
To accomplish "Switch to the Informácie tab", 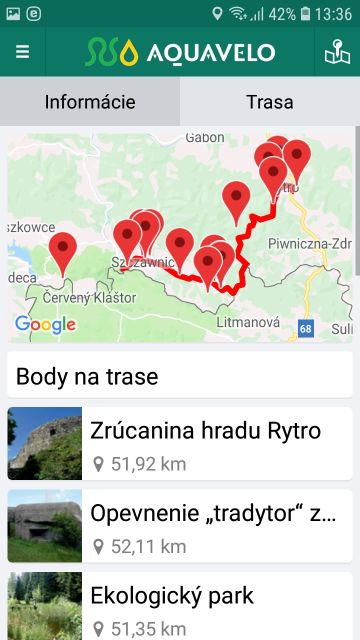I will pyautogui.click(x=90, y=101).
